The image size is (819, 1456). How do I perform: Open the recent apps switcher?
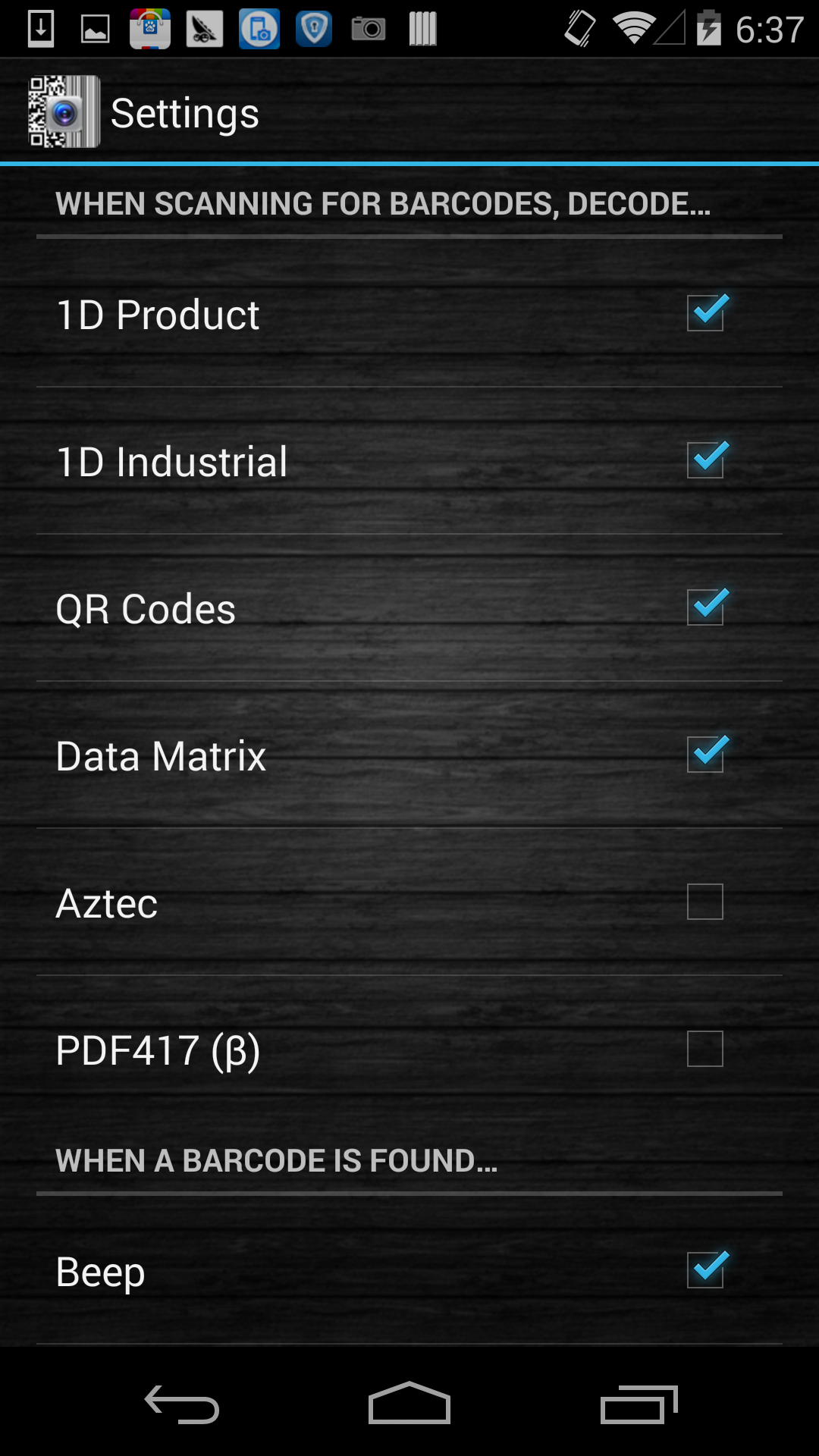pos(639,1403)
